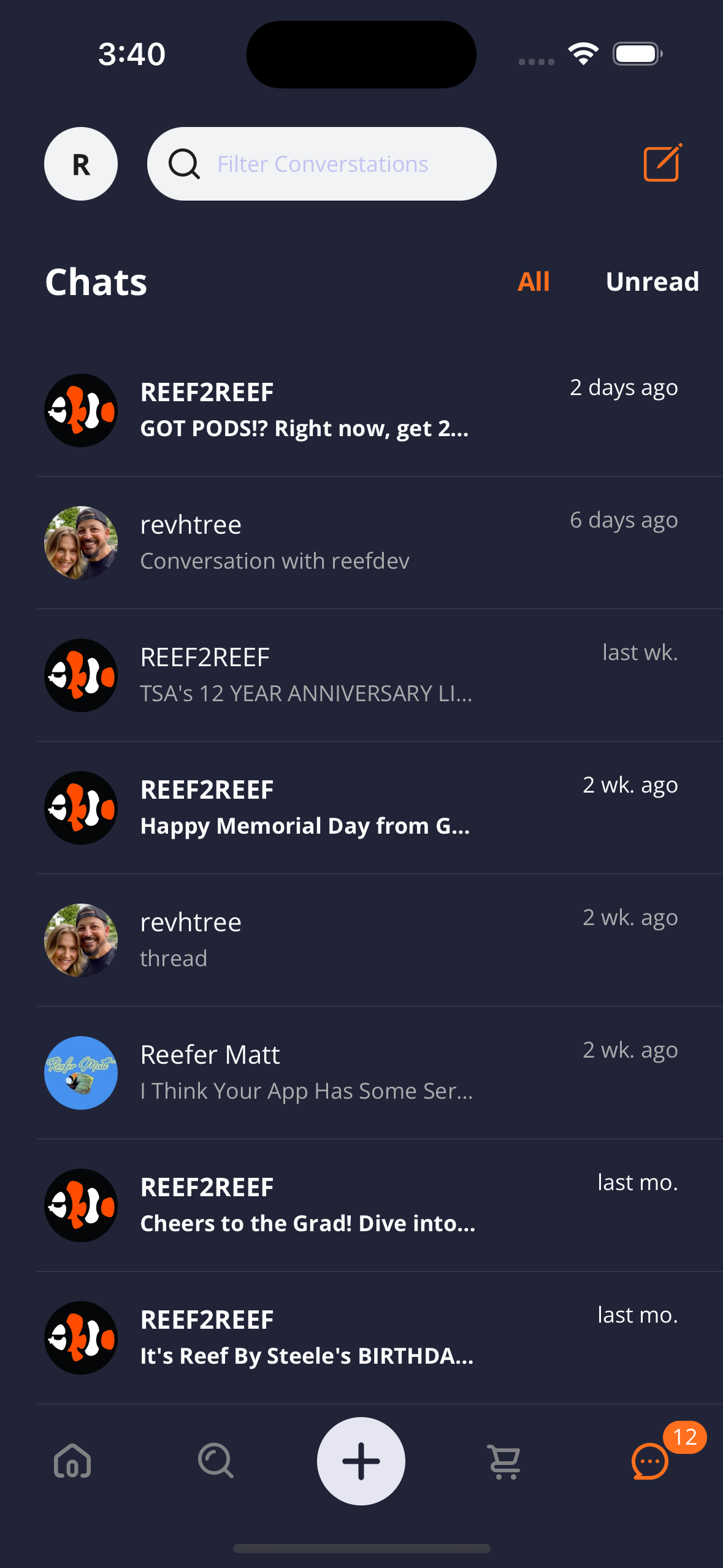Compose a new conversation
Screen dimensions: 723x1568
[x=663, y=163]
